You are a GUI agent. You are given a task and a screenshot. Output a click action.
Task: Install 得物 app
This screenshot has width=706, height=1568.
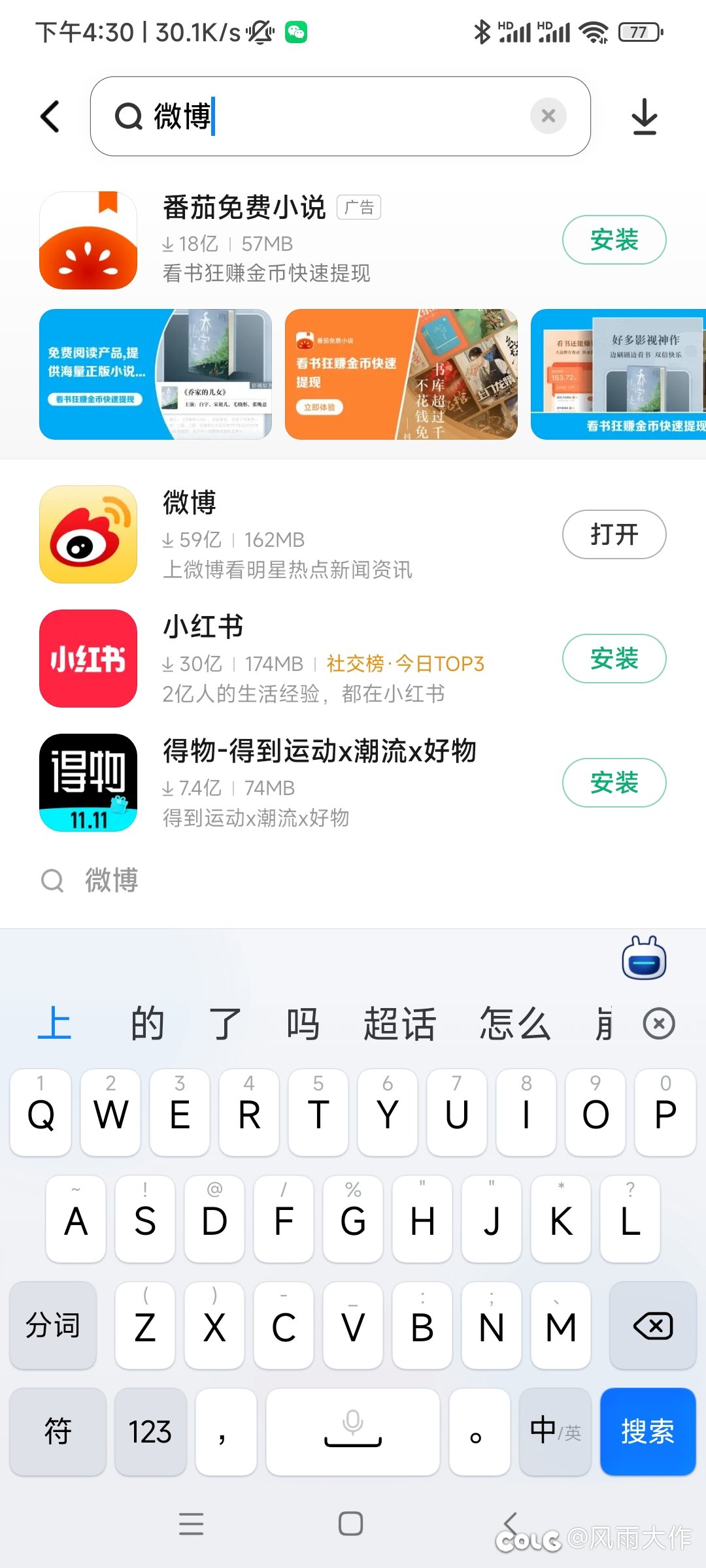614,783
